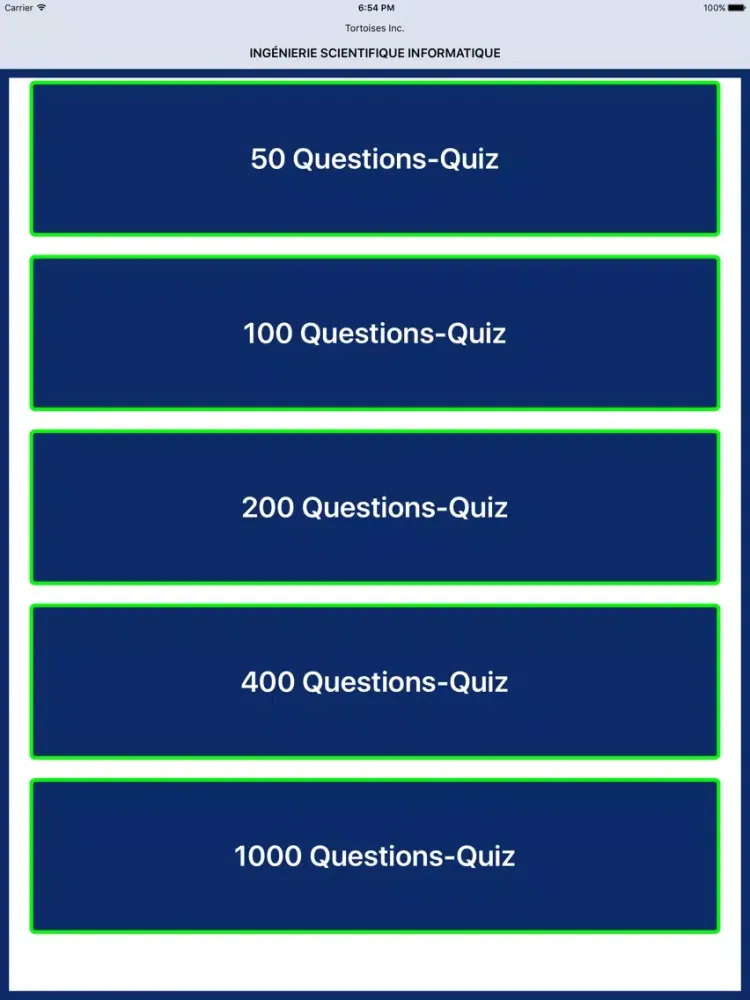The image size is (750, 1000).
Task: Open the 200 Questions-Quiz
Action: [375, 507]
